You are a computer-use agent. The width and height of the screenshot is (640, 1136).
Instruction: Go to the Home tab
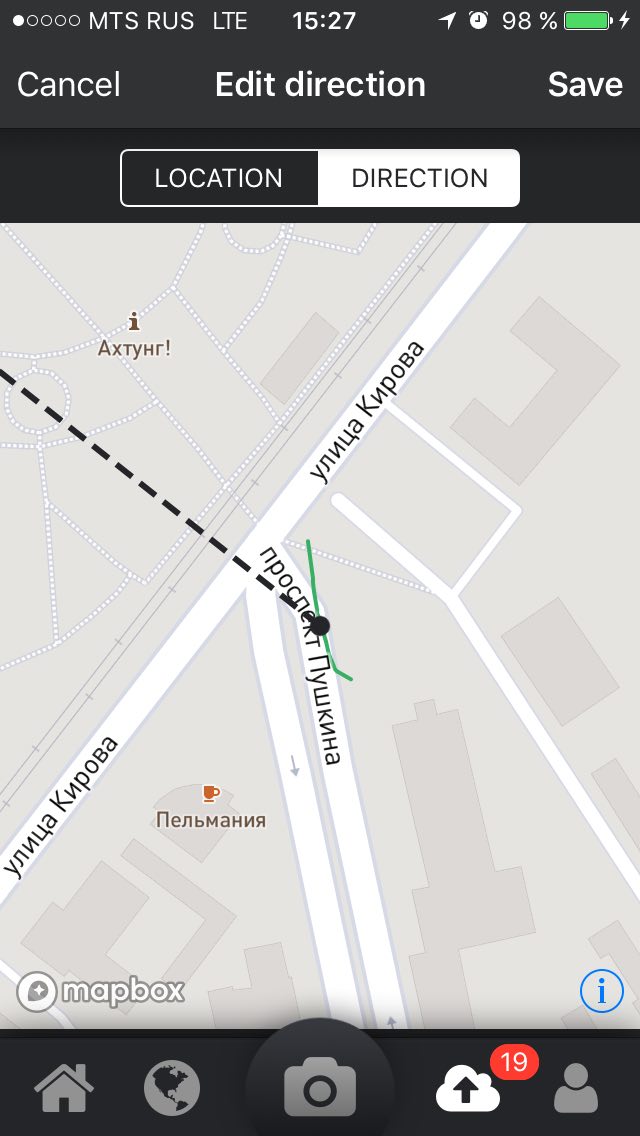(64, 1087)
